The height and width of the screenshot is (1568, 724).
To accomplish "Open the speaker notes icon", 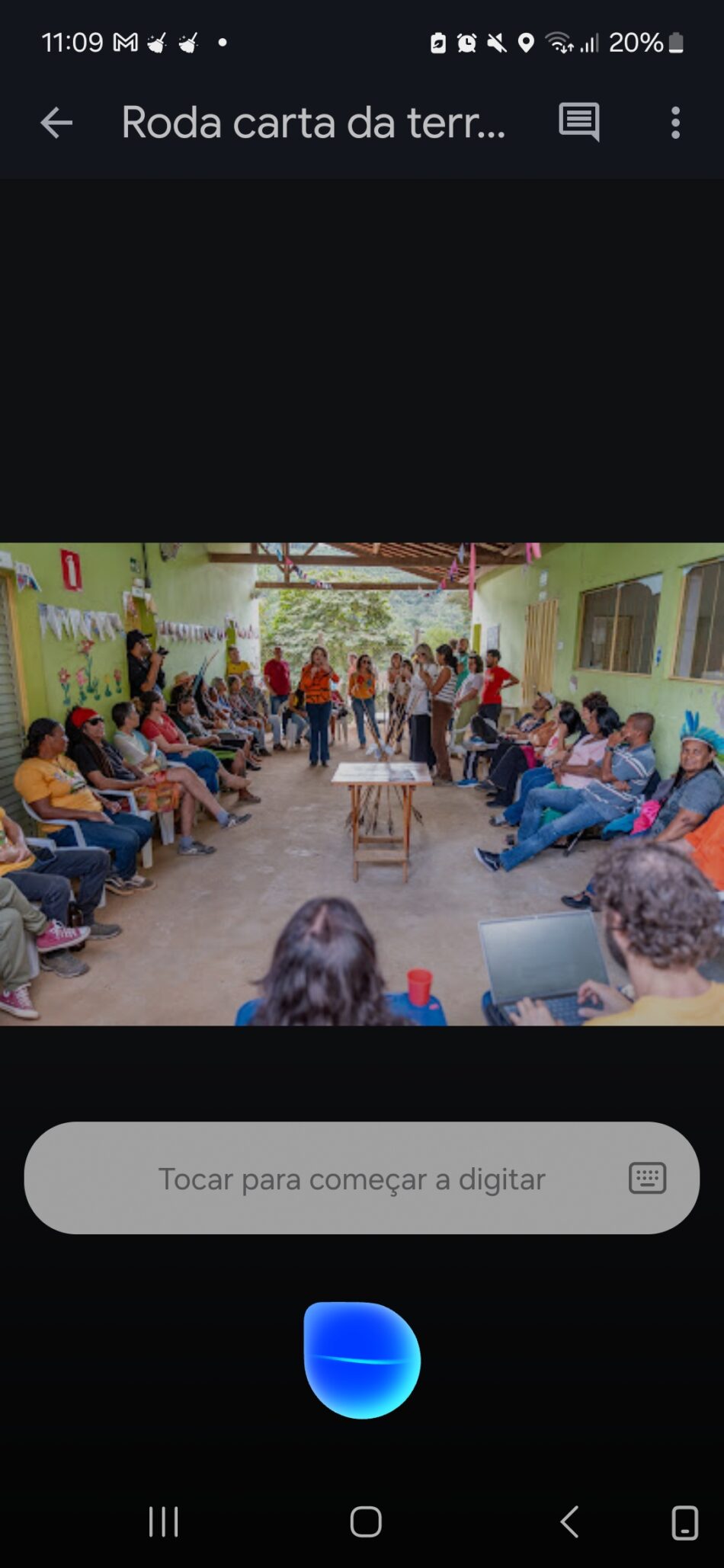I will coord(579,122).
